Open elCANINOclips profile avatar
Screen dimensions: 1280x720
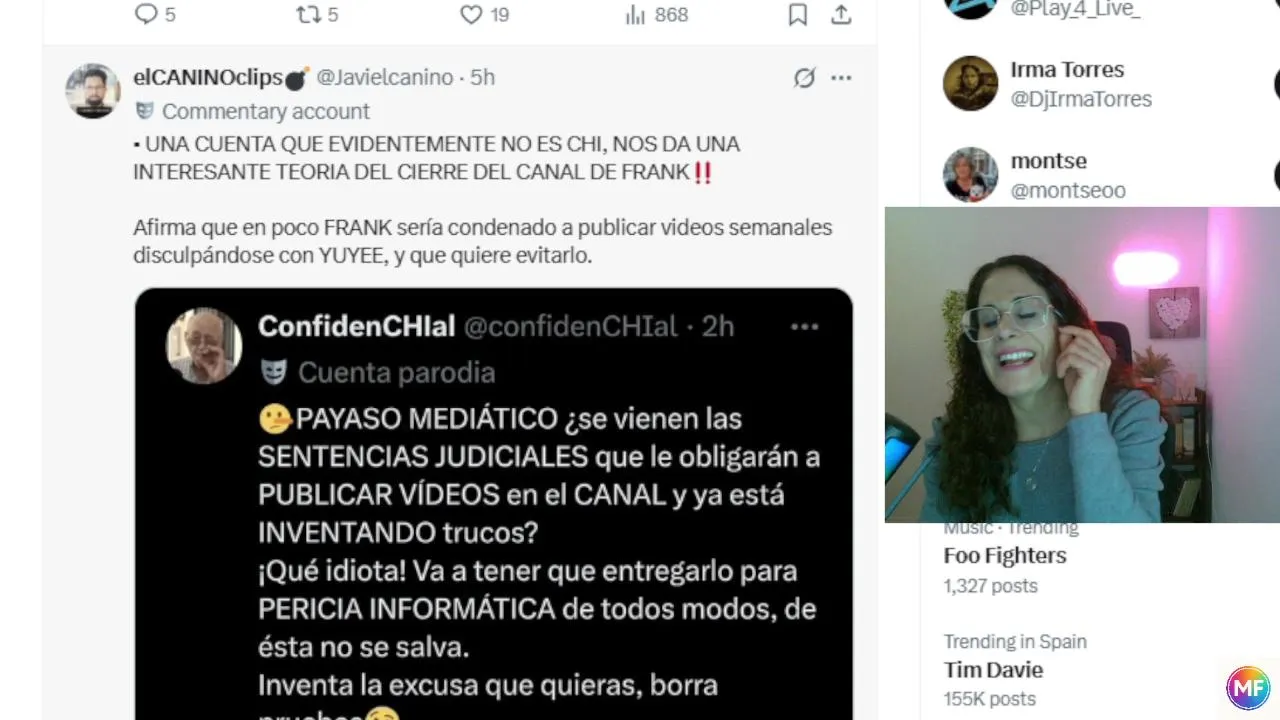pos(93,91)
